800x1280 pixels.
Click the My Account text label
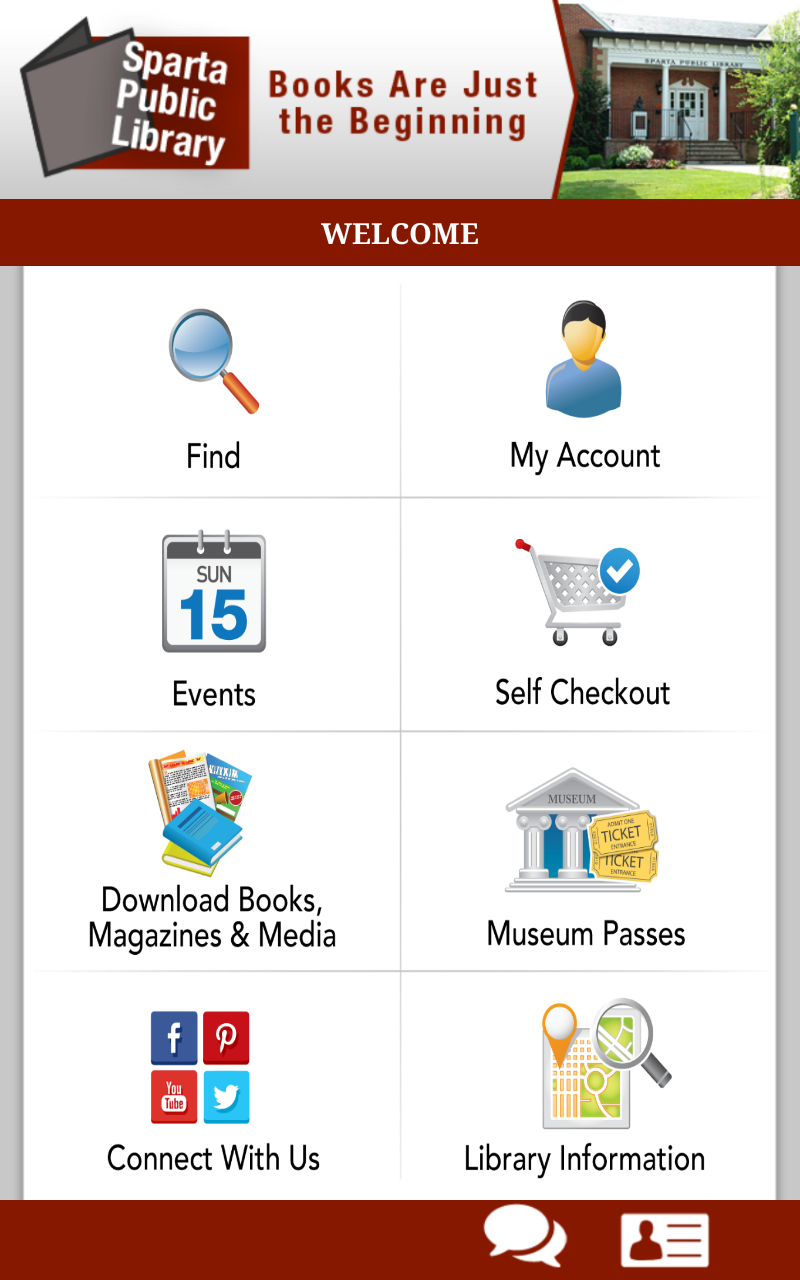(x=583, y=456)
